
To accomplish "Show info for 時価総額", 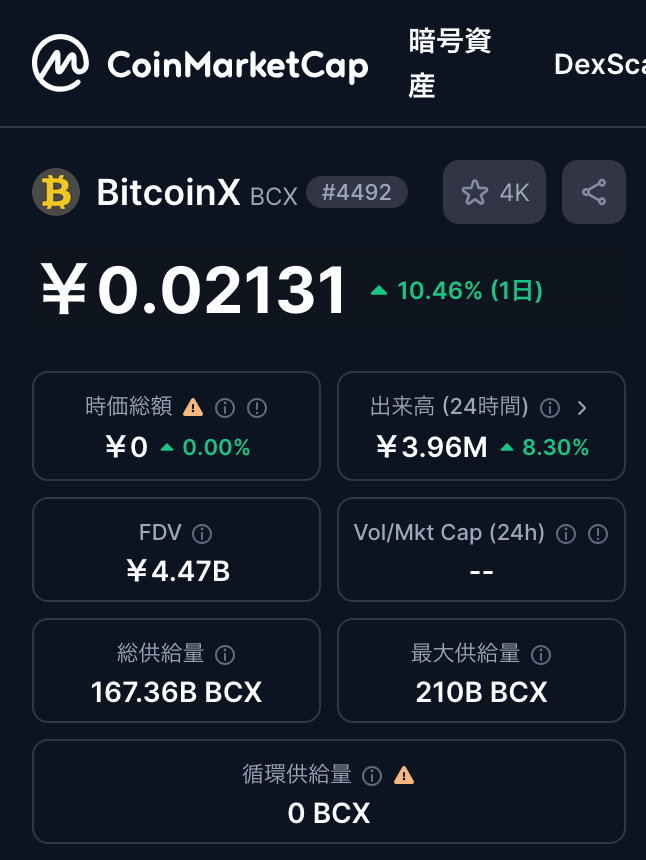I will click(x=225, y=408).
